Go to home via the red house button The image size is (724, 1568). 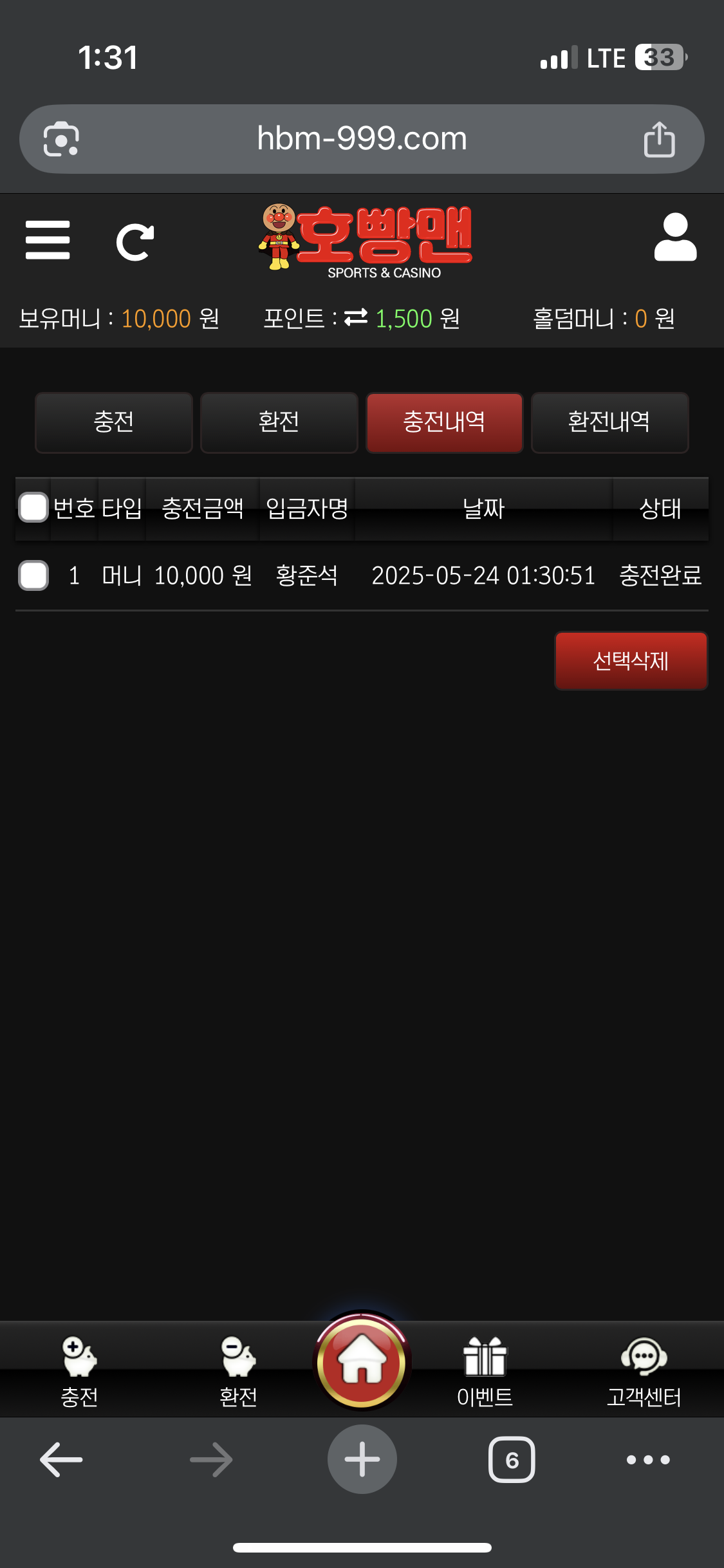(362, 1361)
